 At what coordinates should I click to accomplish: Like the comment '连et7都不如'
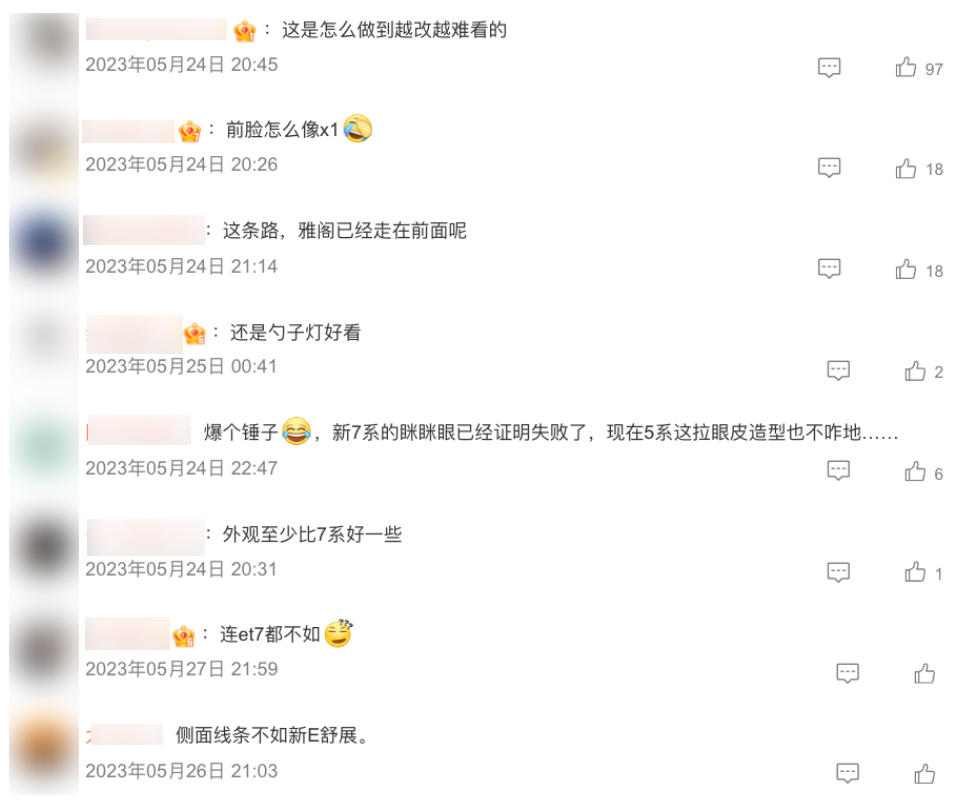pos(924,674)
